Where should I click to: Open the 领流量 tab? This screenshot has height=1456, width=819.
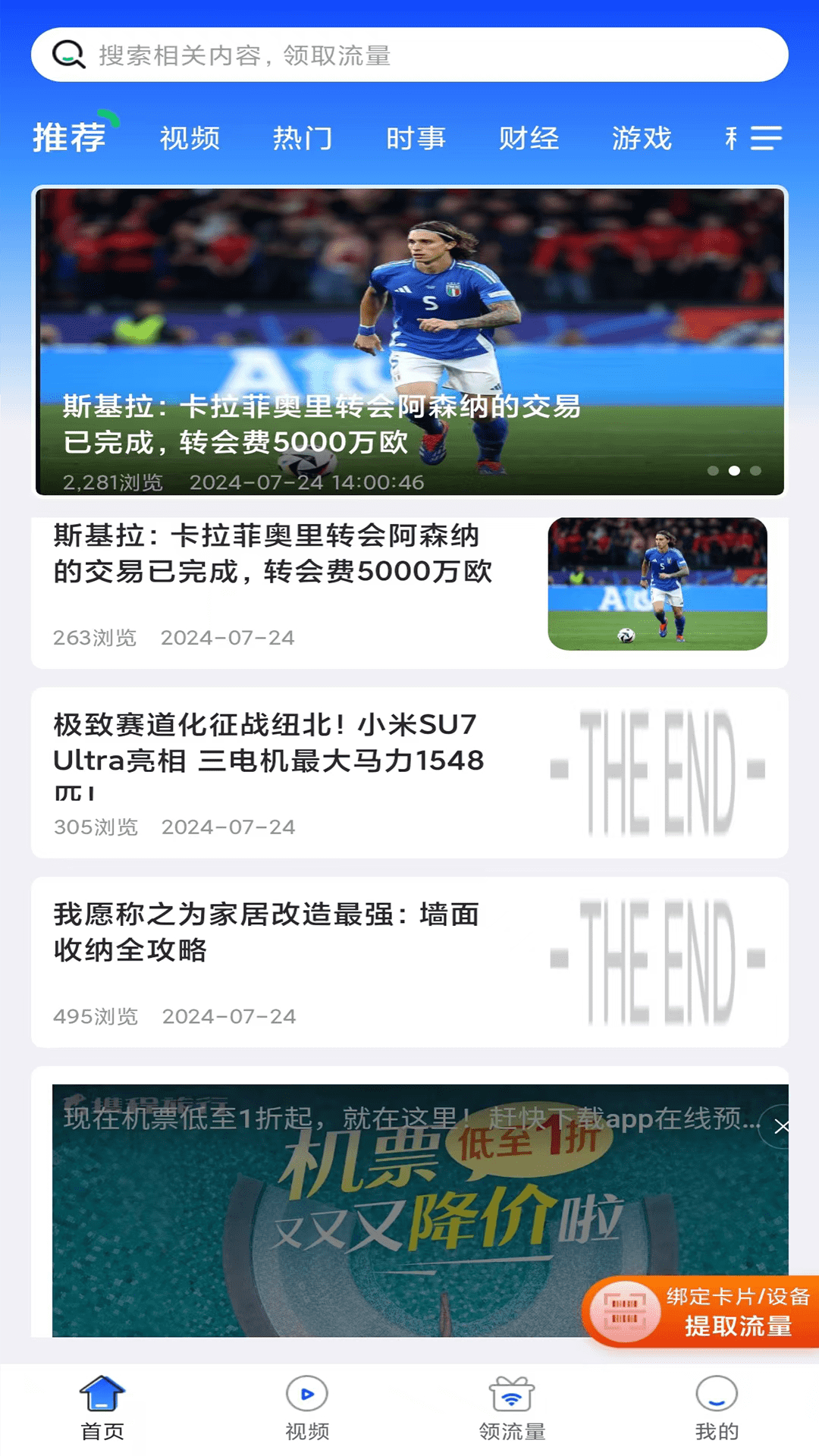[512, 1408]
